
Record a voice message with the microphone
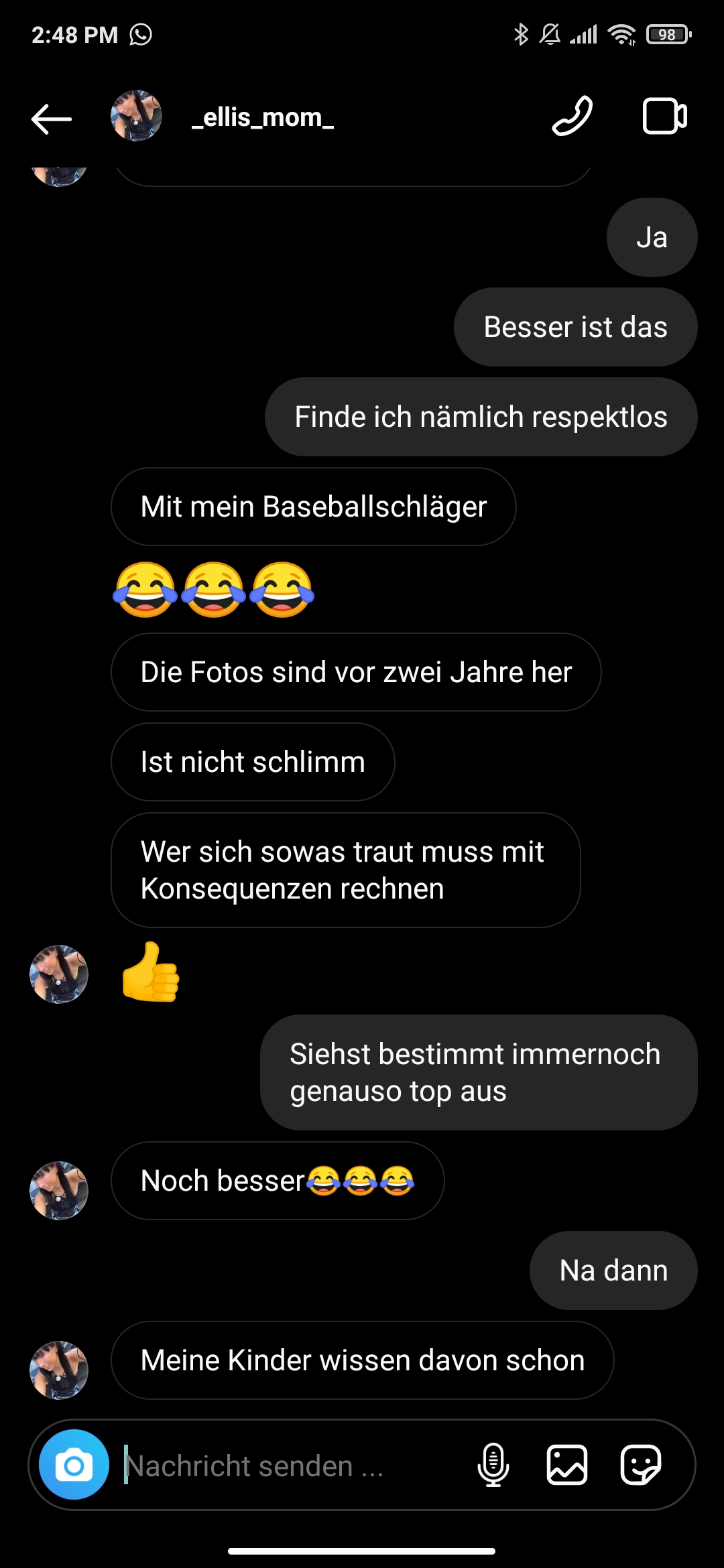tap(495, 1464)
